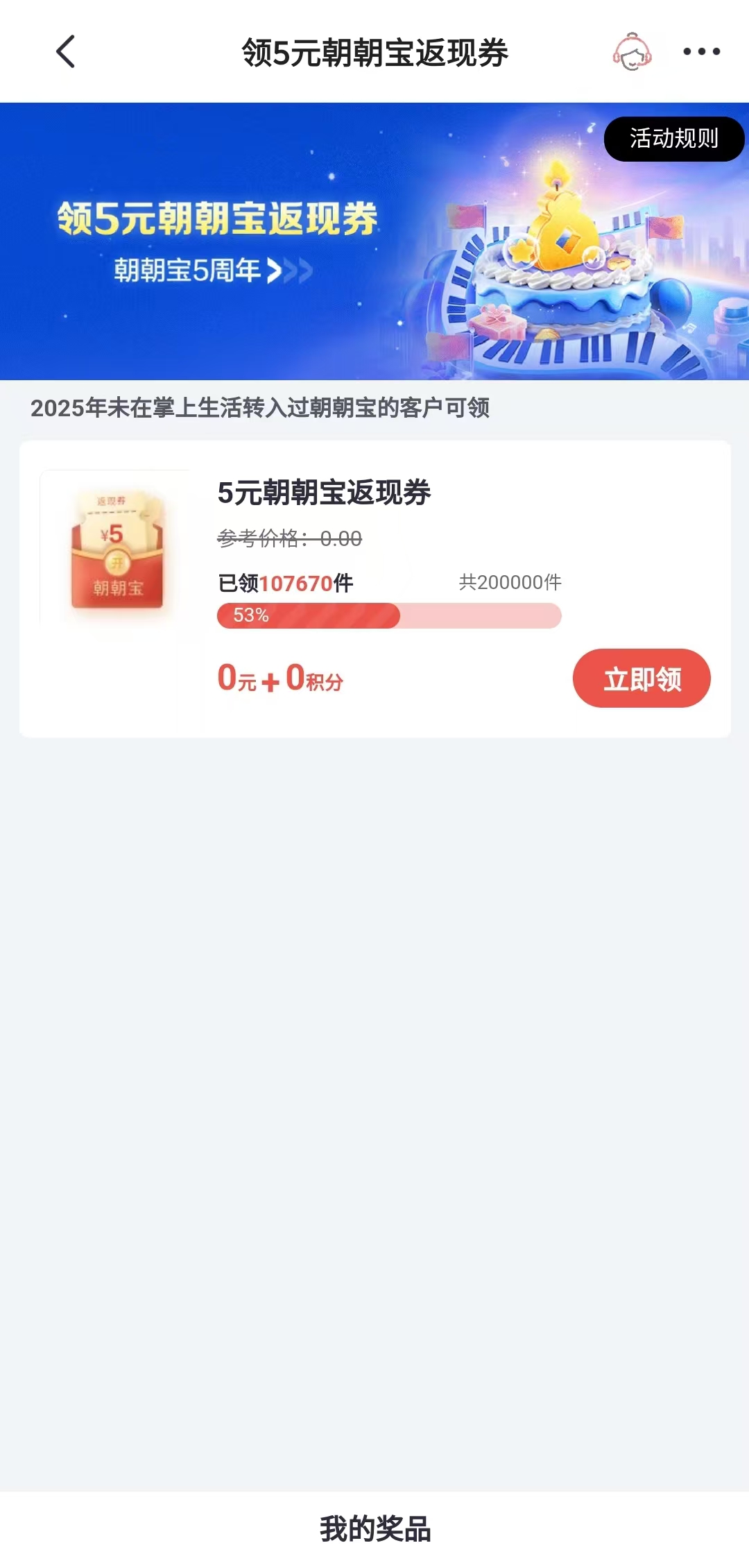
Task: Open the 5元朝朝宝返现券 coupon card
Action: [x=324, y=493]
